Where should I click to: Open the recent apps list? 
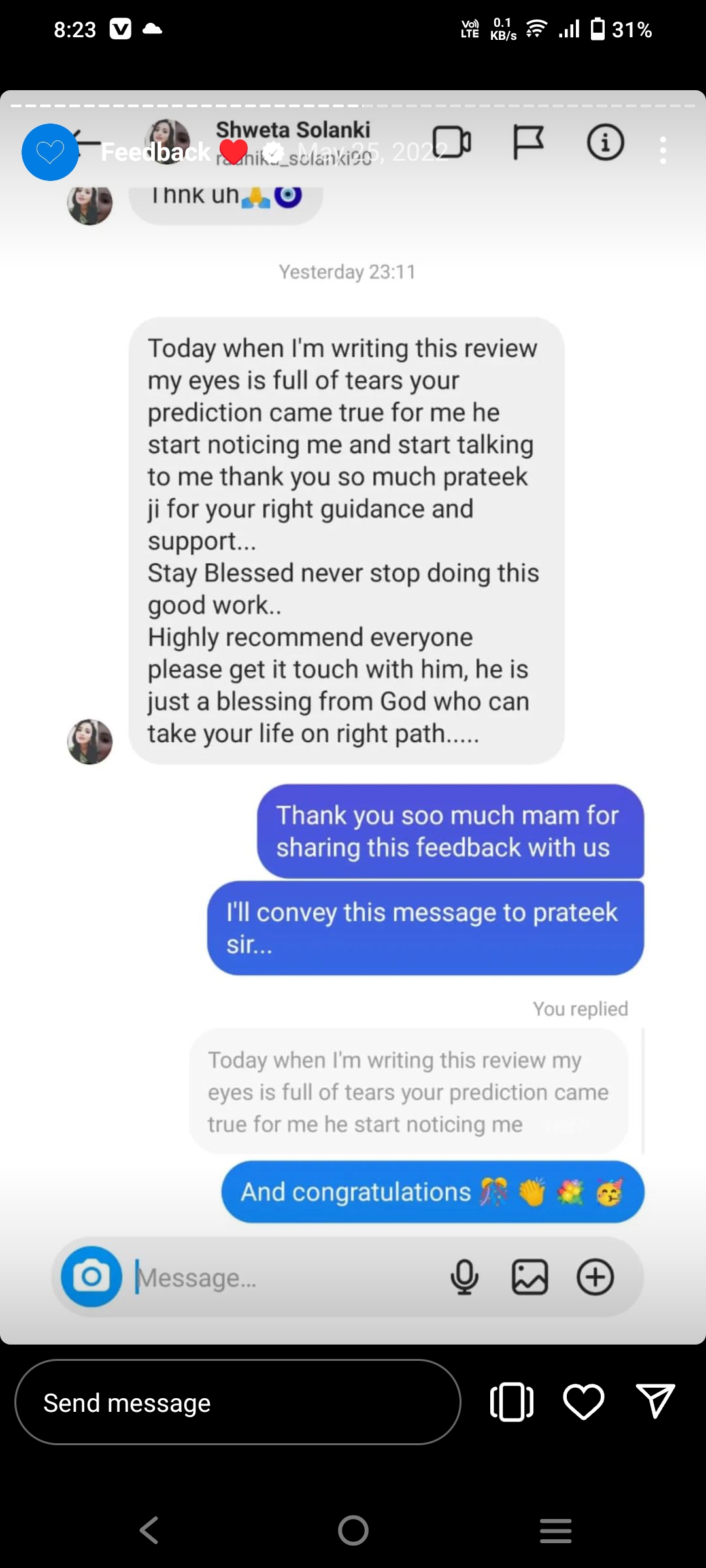(556, 1530)
